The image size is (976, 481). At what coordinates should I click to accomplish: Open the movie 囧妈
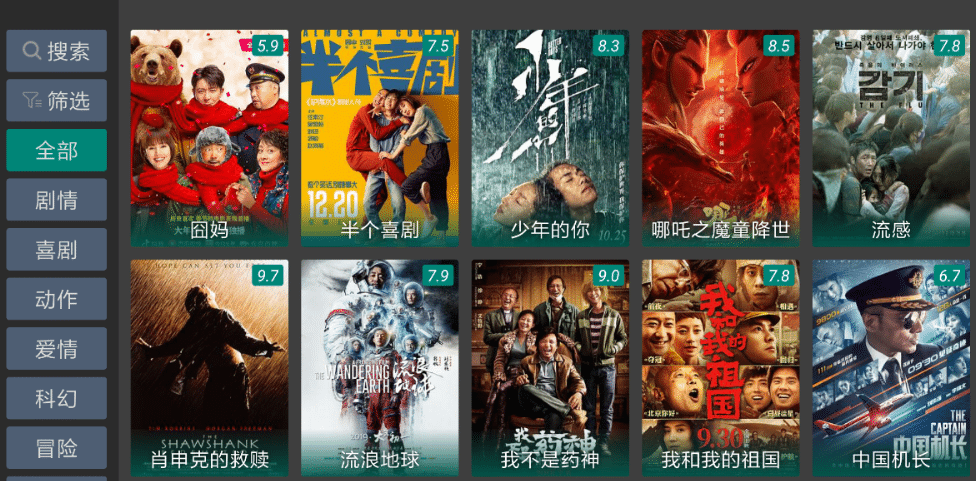point(209,138)
